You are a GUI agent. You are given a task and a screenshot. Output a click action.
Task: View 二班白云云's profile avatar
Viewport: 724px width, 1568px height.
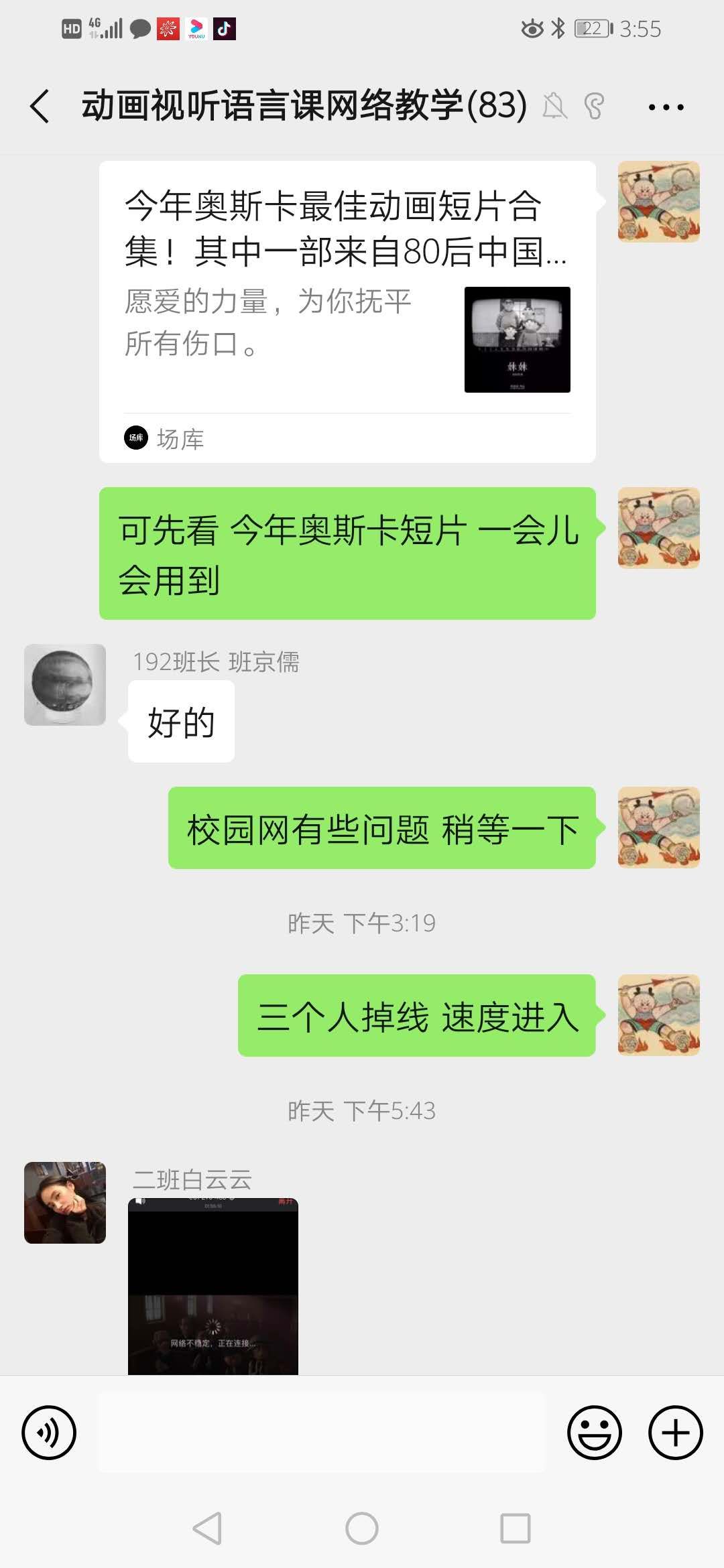pos(65,1203)
